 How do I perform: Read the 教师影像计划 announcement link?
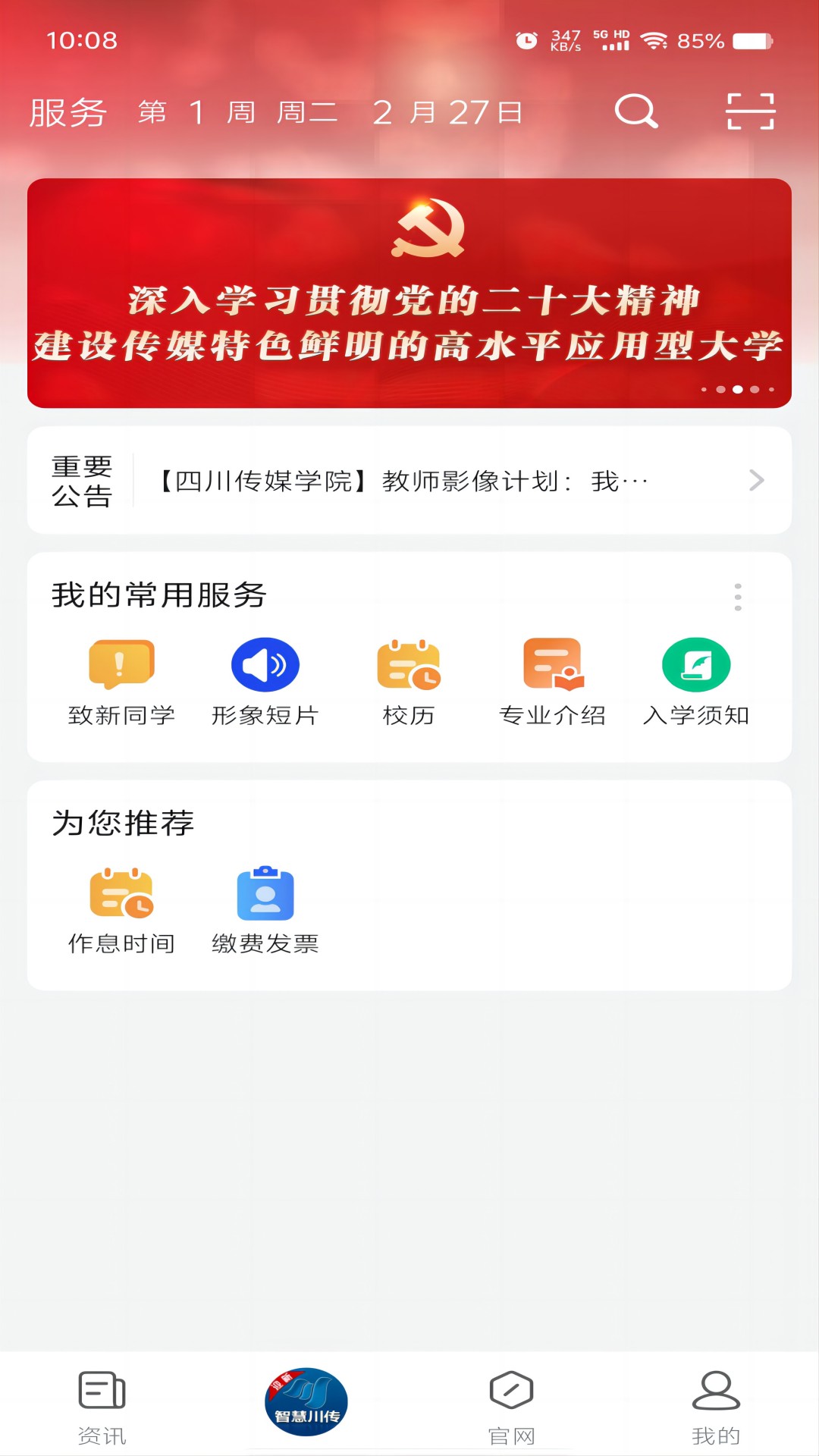[x=402, y=479]
